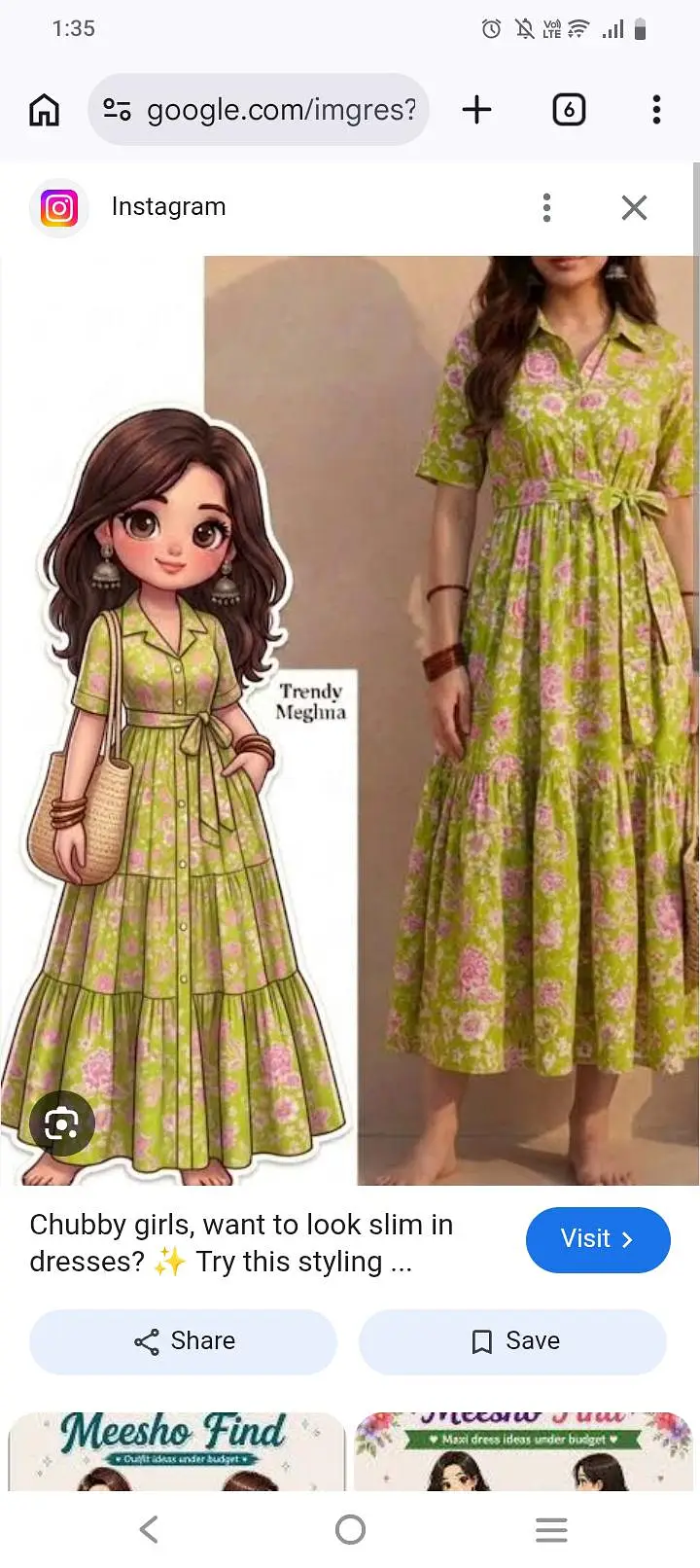The image size is (700, 1568).
Task: Tap the google.com address bar
Action: (259, 110)
